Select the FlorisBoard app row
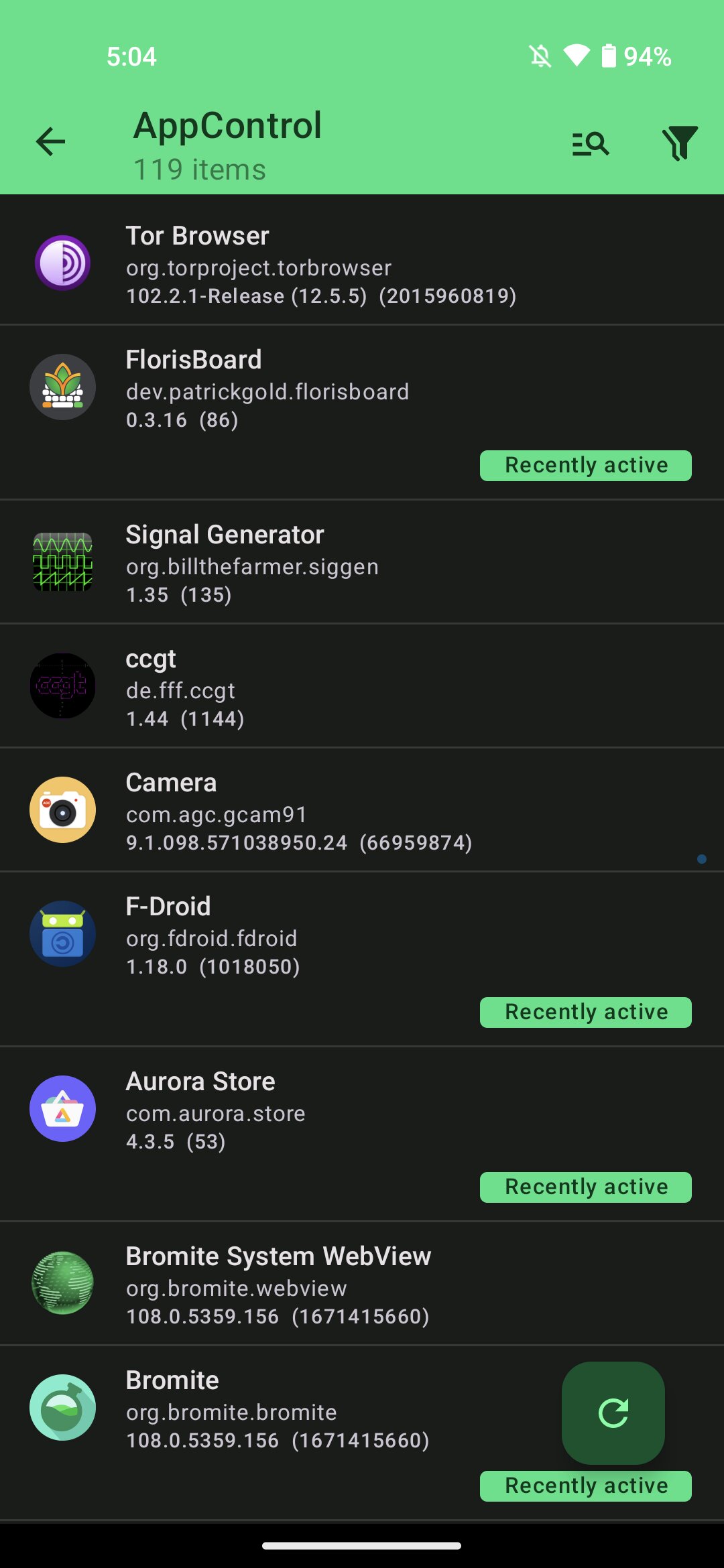This screenshot has width=724, height=1568. (x=362, y=412)
